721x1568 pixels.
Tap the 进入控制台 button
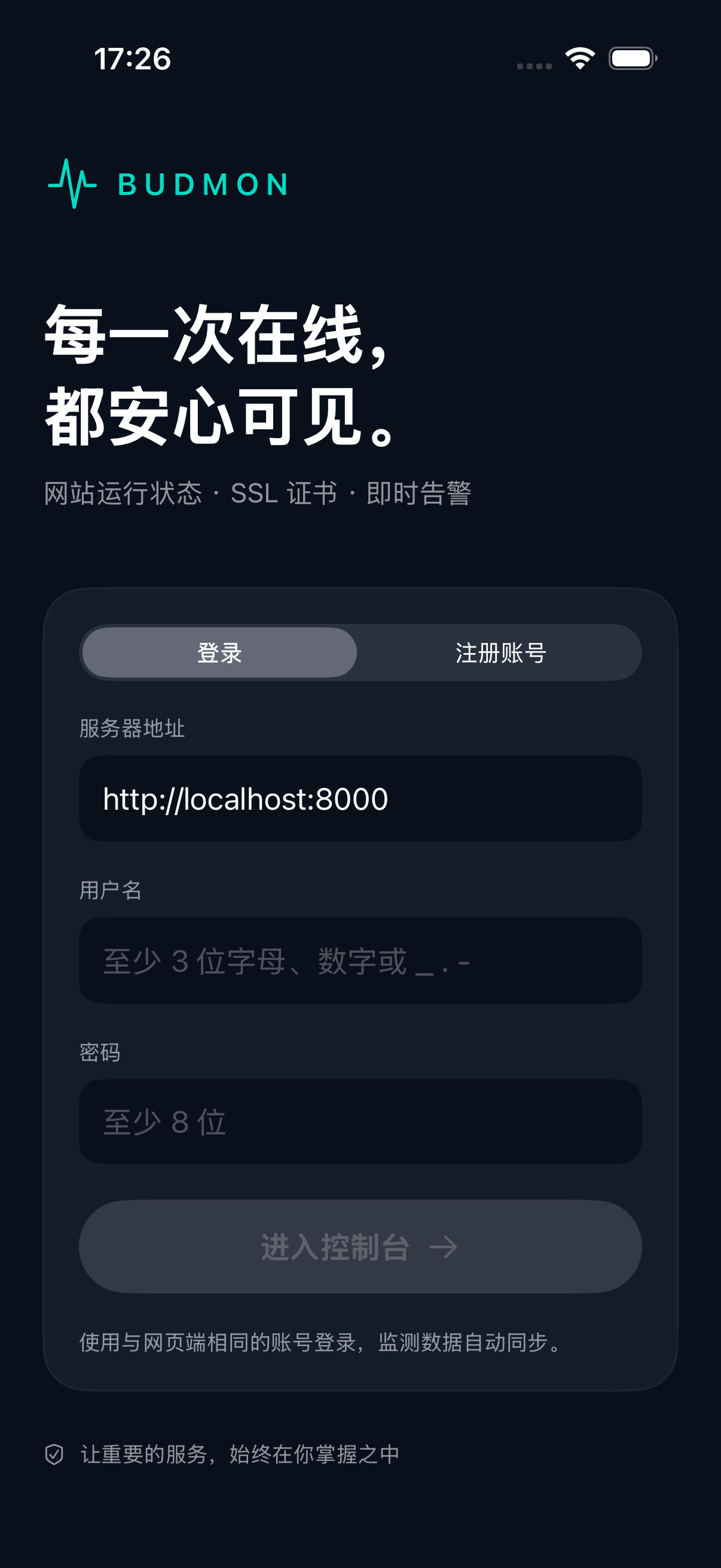pyautogui.click(x=360, y=1247)
